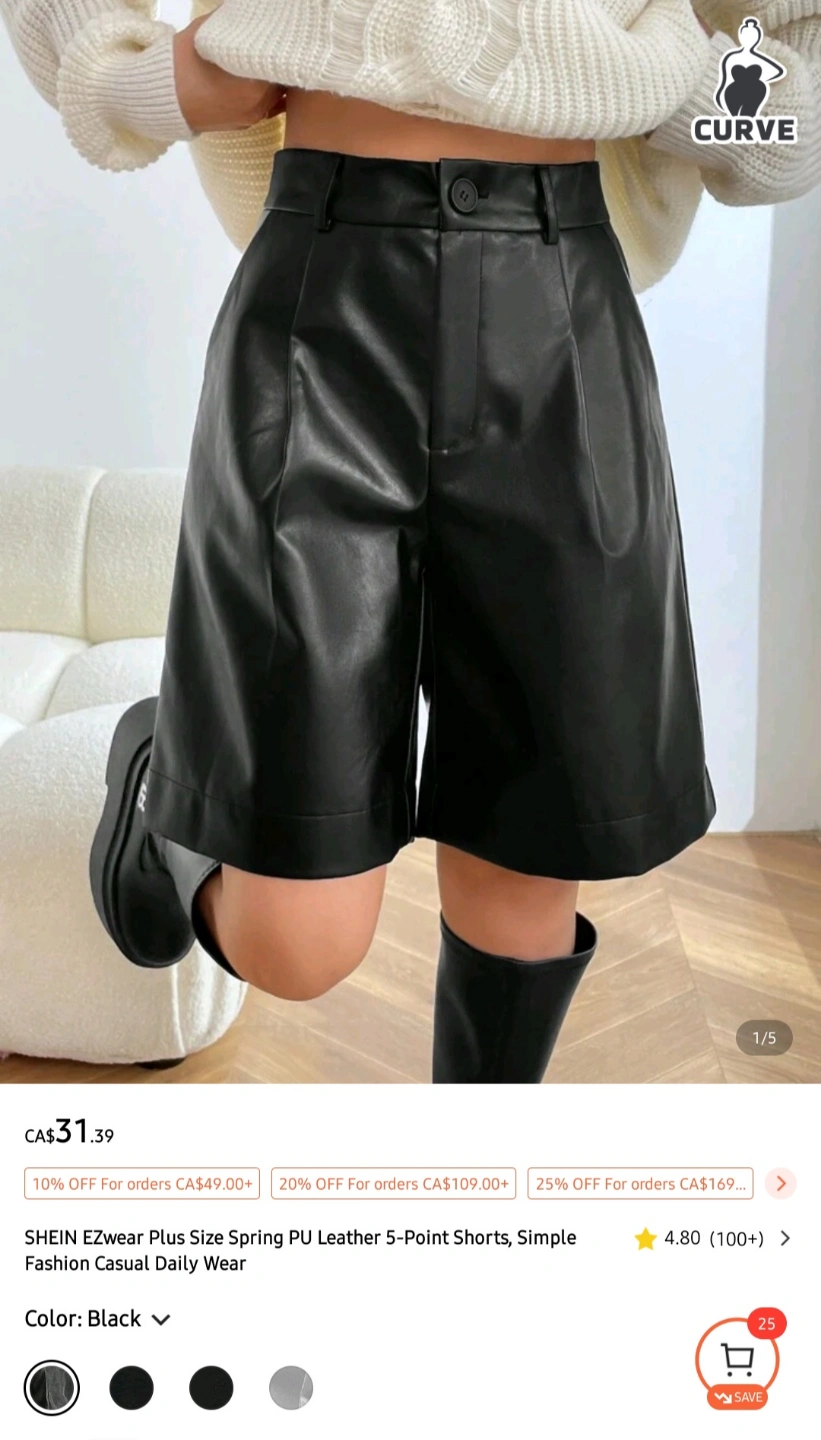The image size is (821, 1440).
Task: Tap the 25% OFF orders CA$169 coupon
Action: click(x=640, y=1183)
